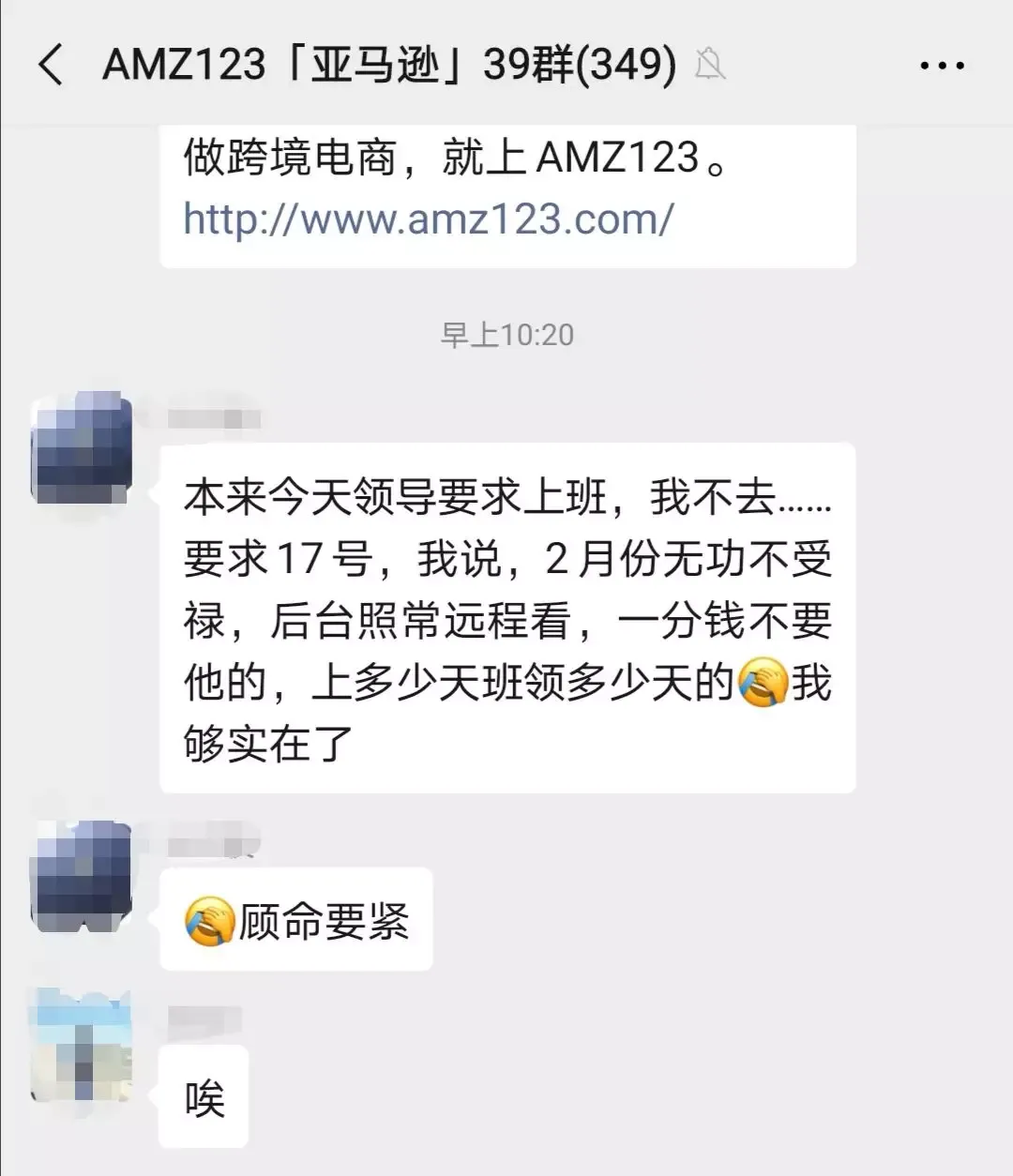The image size is (1013, 1176).
Task: Open the amz123.com link
Action: 428,219
